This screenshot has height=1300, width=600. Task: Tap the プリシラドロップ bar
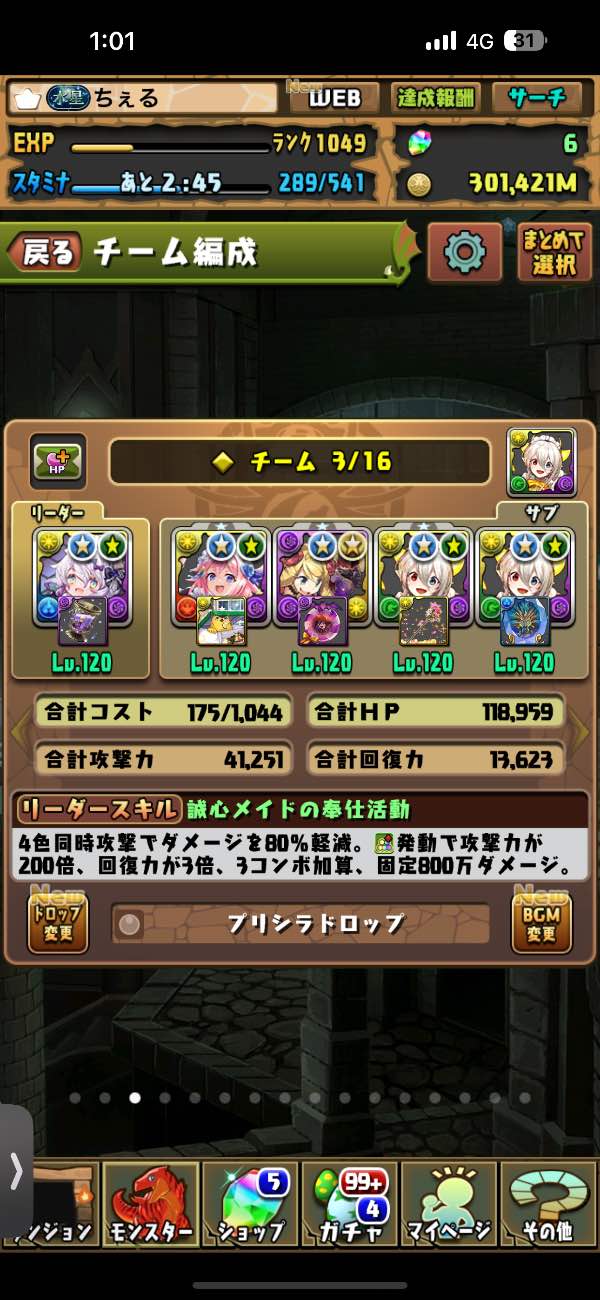(x=300, y=924)
